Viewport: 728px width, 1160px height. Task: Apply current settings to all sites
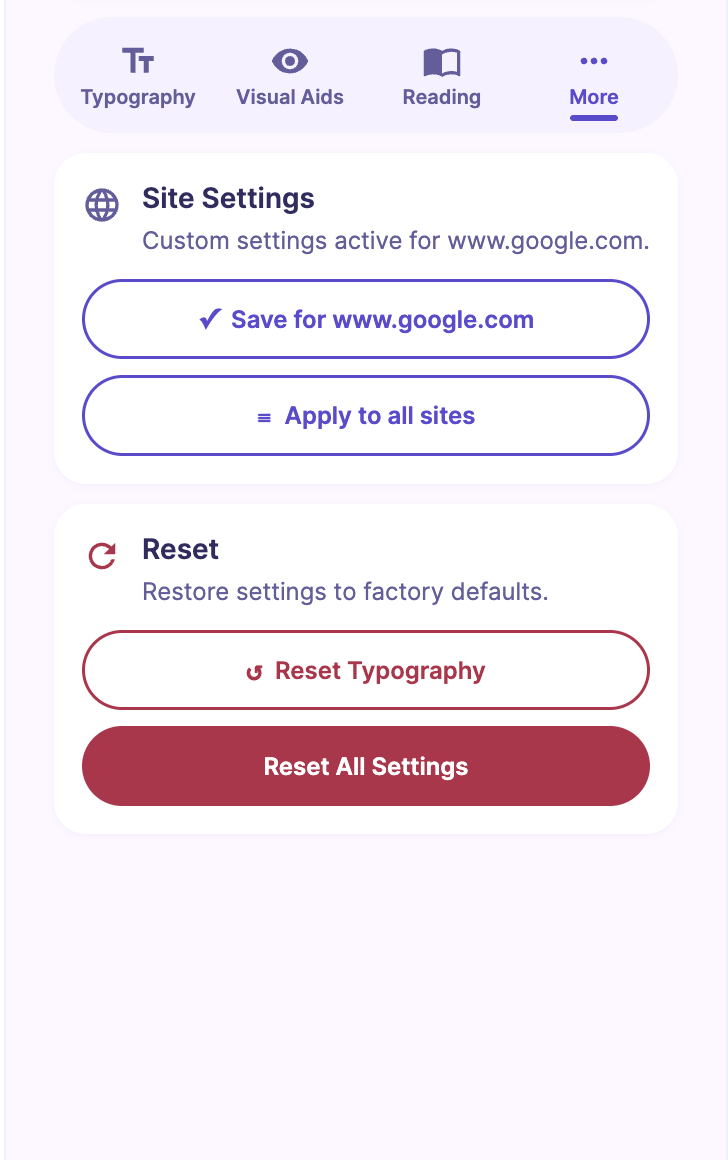[x=366, y=415]
